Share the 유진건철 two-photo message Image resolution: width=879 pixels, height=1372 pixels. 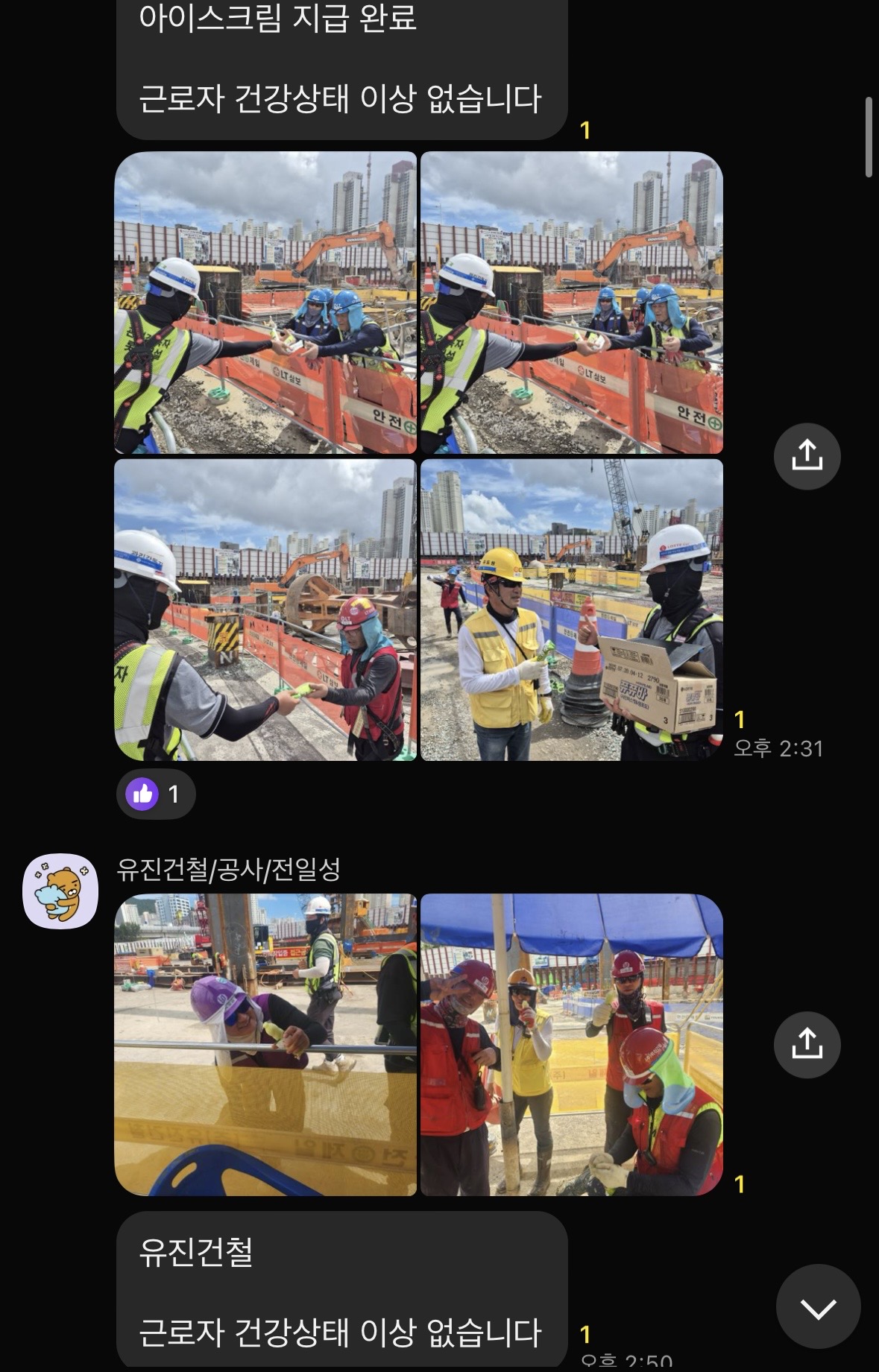pos(807,1044)
